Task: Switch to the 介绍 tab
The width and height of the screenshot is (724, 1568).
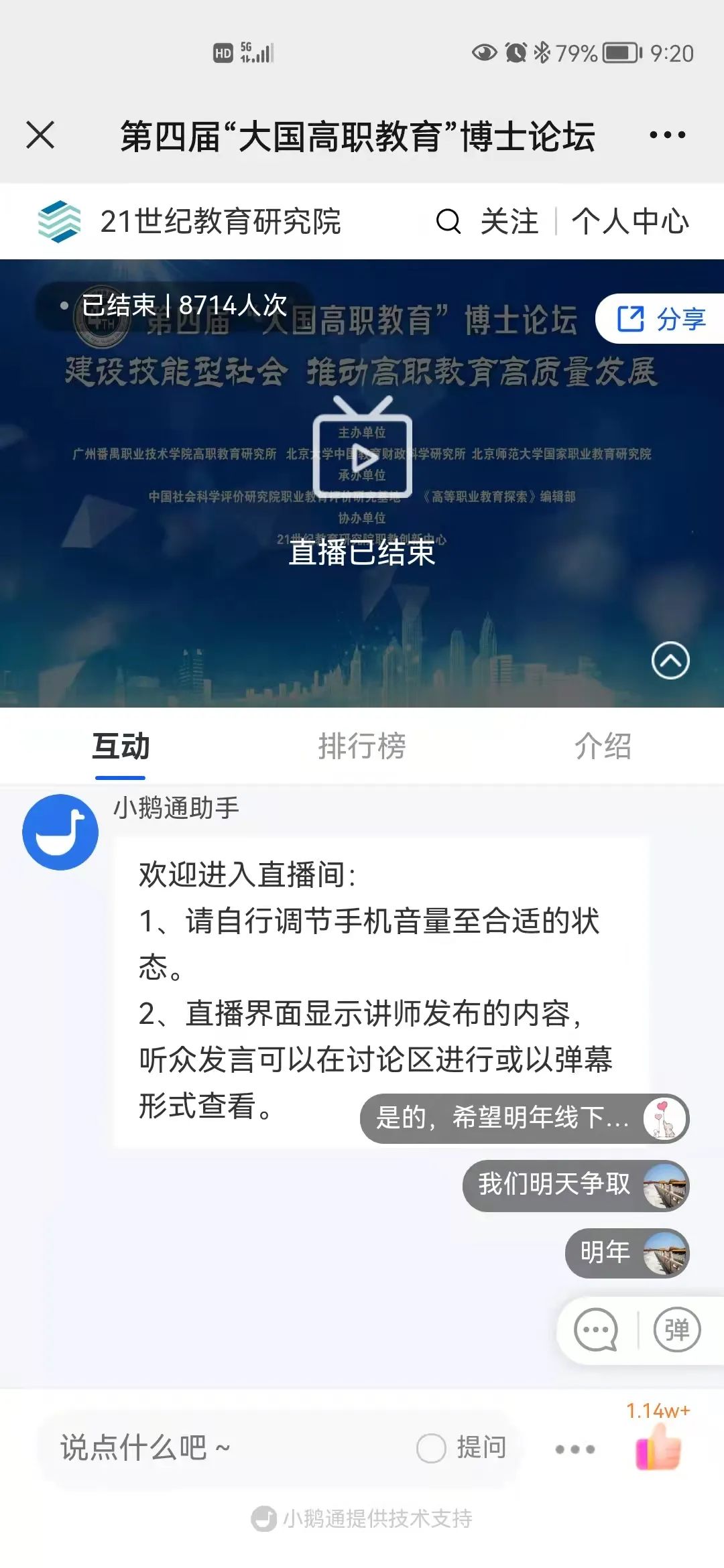Action: (x=603, y=746)
